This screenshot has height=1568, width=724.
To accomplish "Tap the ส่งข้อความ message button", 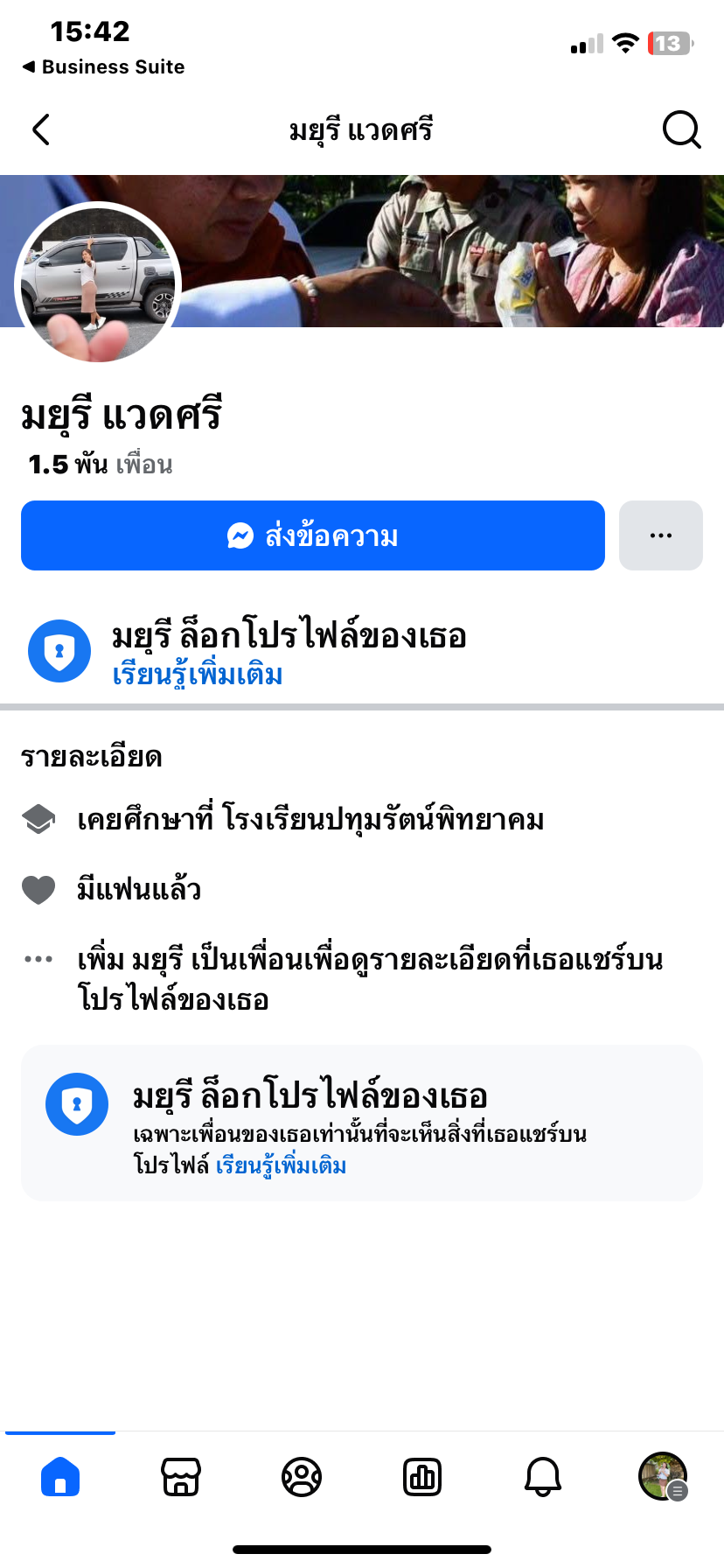I will coord(313,535).
